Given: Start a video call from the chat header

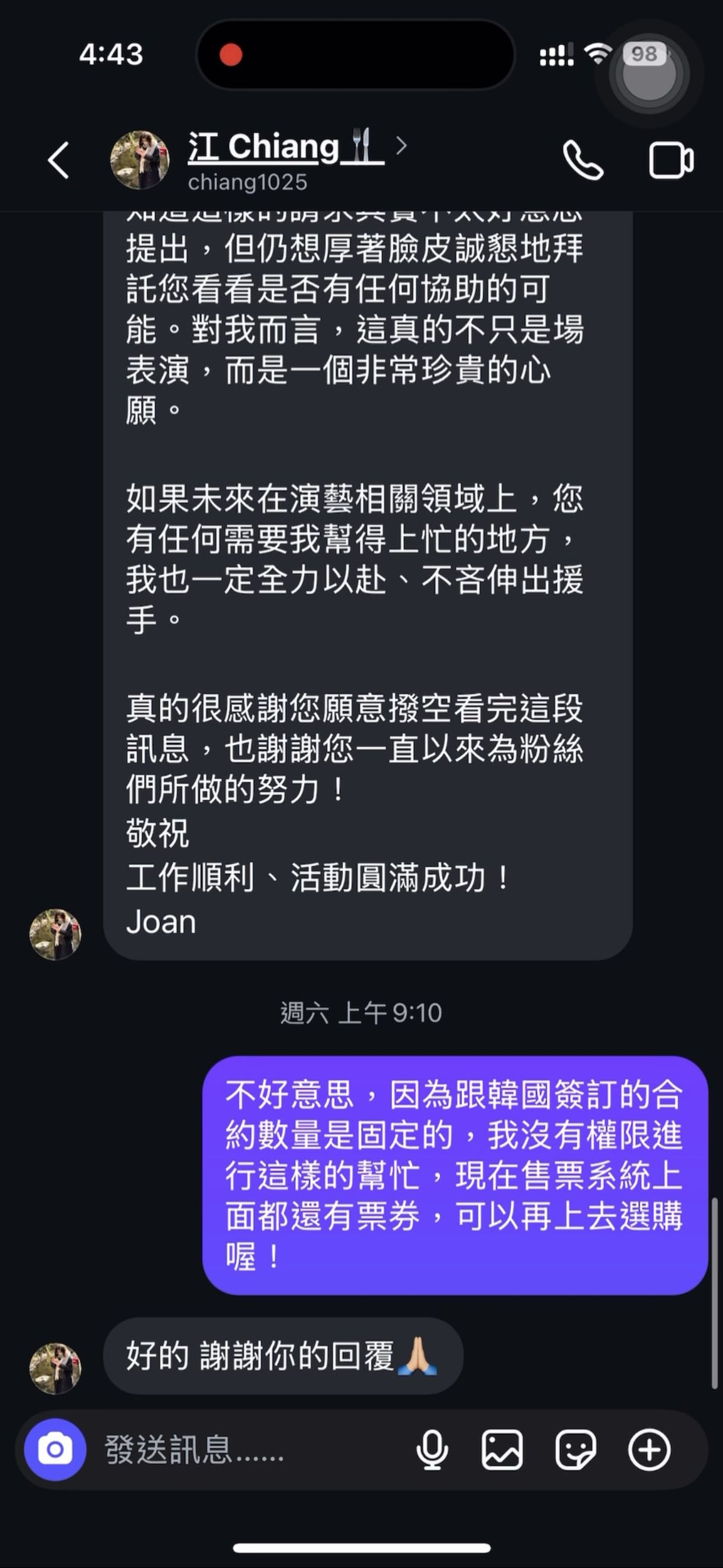Looking at the screenshot, I should (x=671, y=161).
